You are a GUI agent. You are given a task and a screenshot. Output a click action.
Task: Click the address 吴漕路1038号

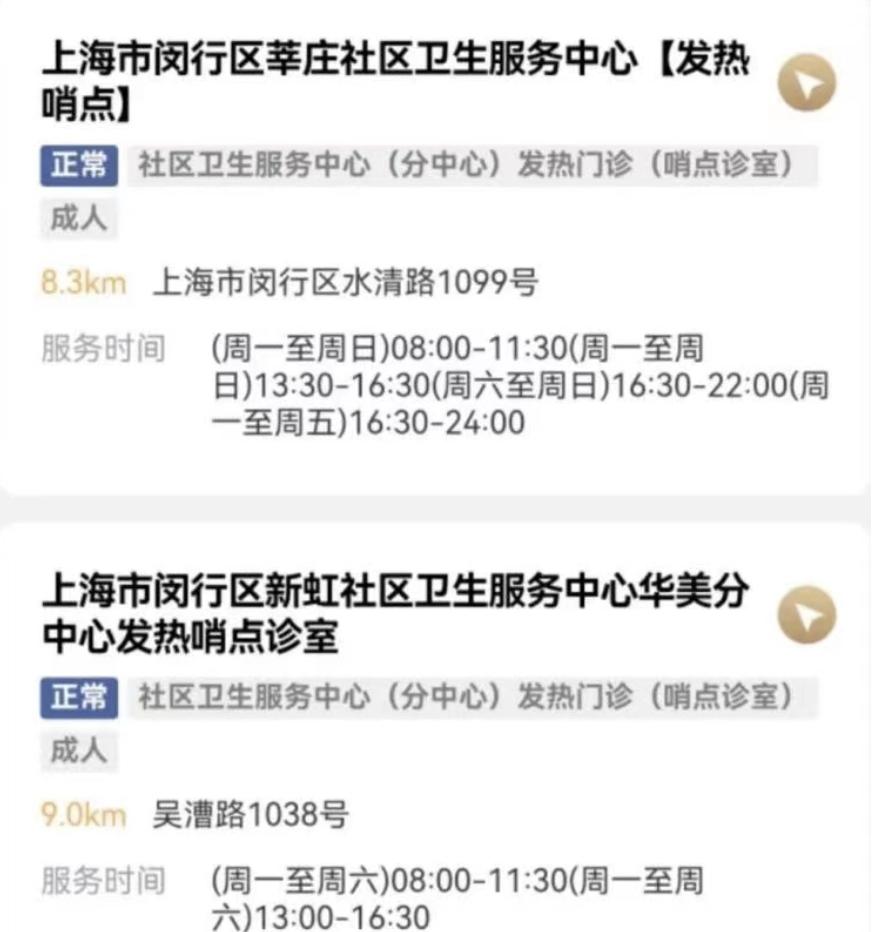tap(250, 815)
